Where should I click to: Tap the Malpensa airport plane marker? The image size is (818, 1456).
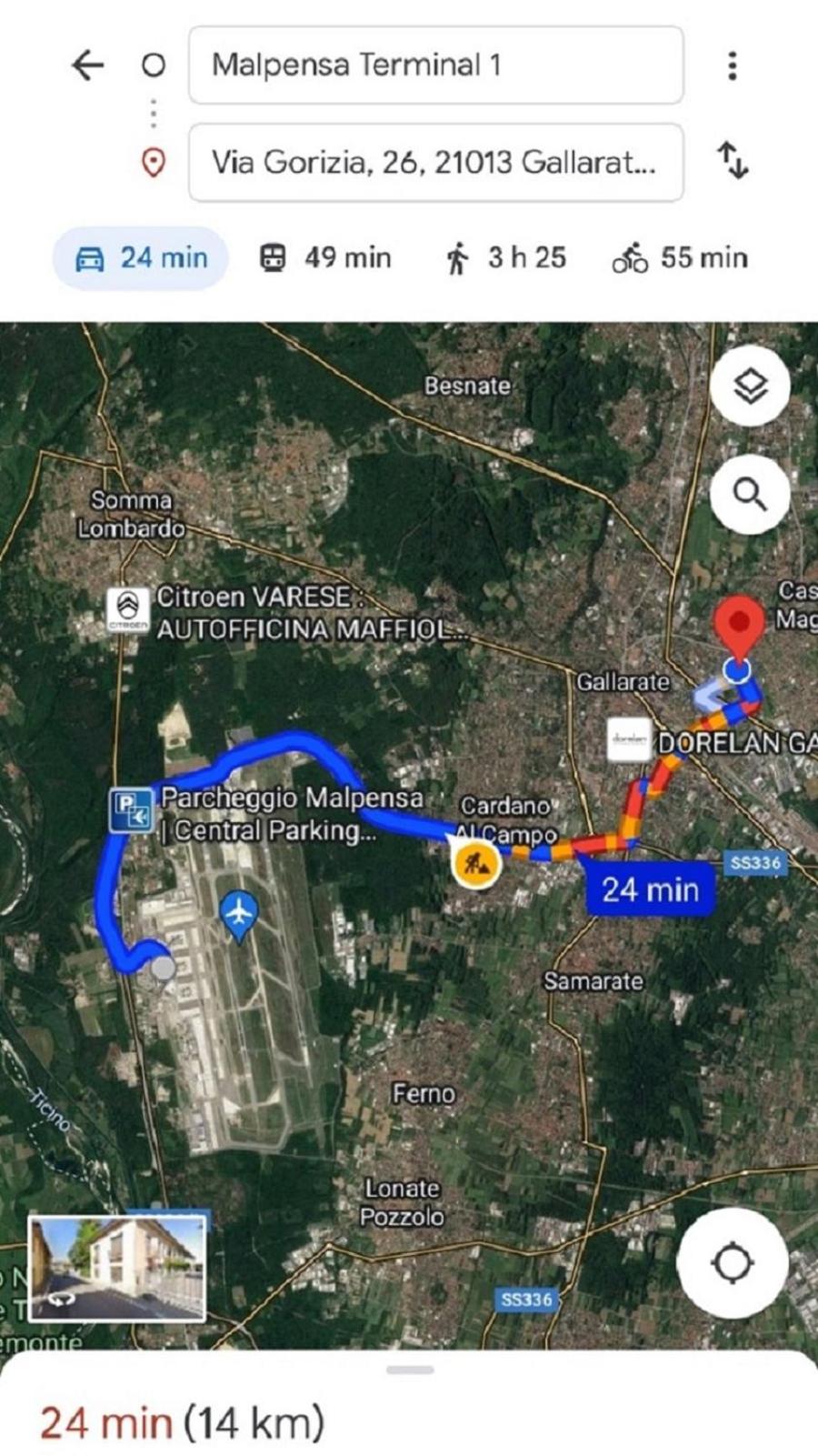(x=238, y=914)
